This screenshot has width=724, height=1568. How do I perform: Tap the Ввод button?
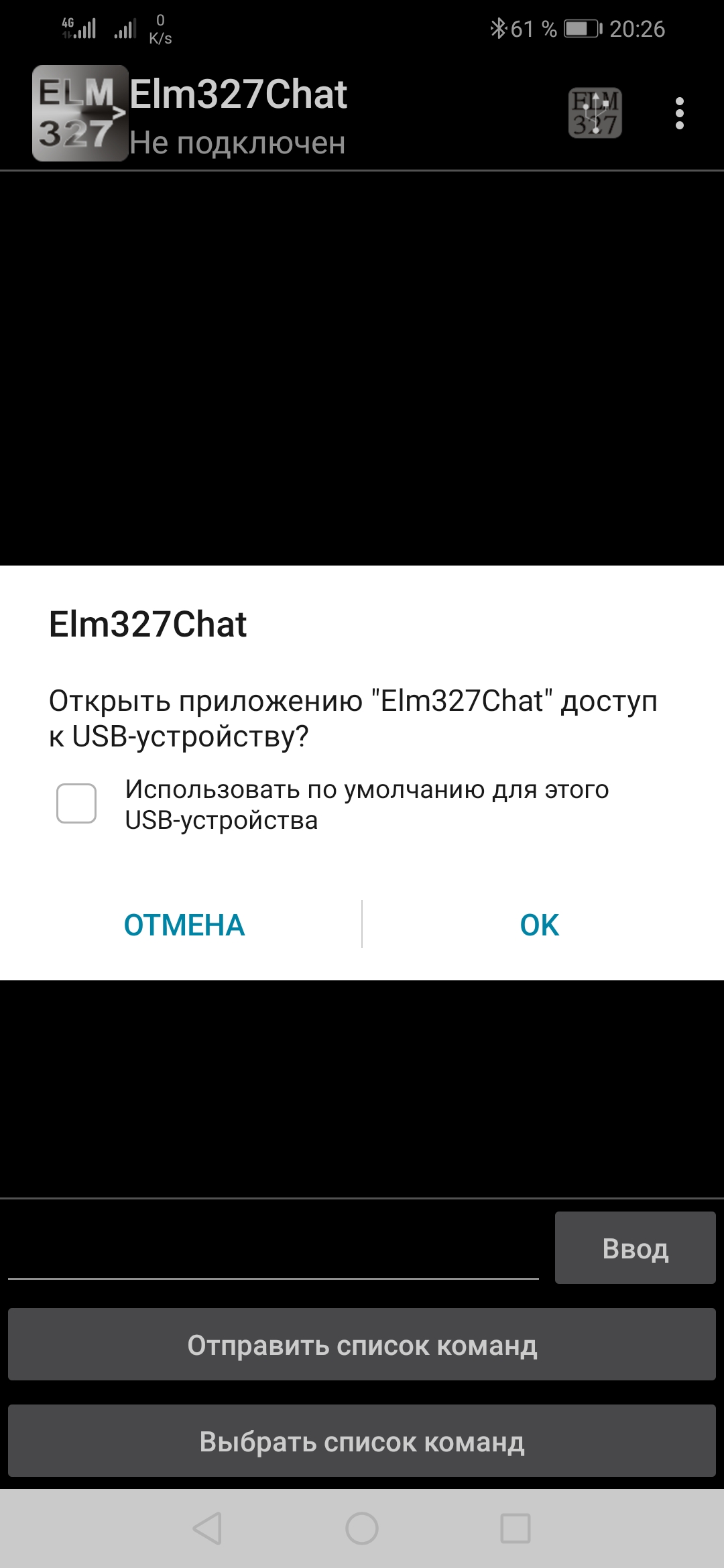tap(635, 1248)
